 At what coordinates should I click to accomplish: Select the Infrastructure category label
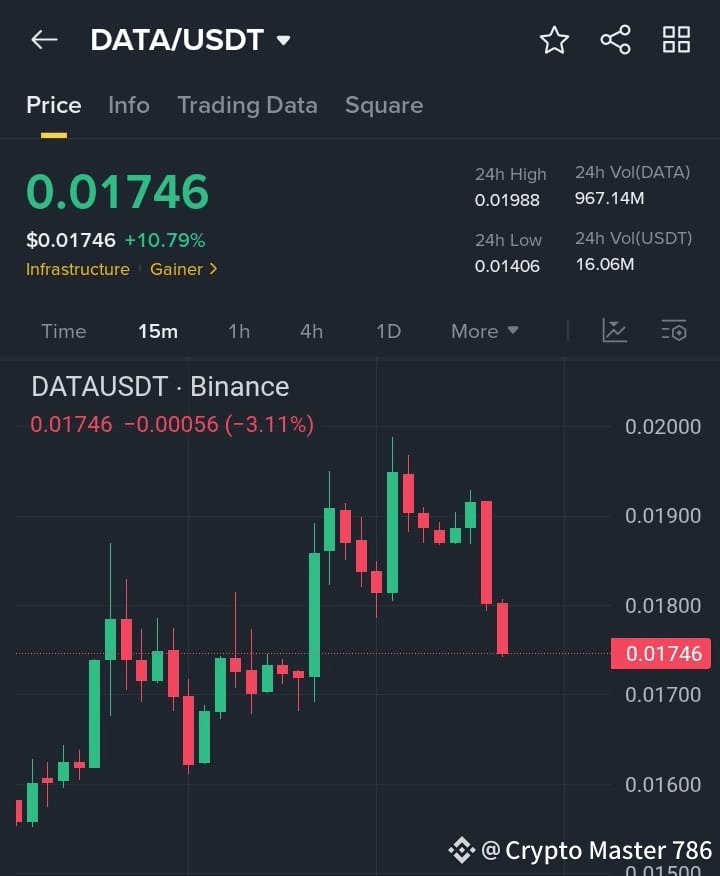77,269
